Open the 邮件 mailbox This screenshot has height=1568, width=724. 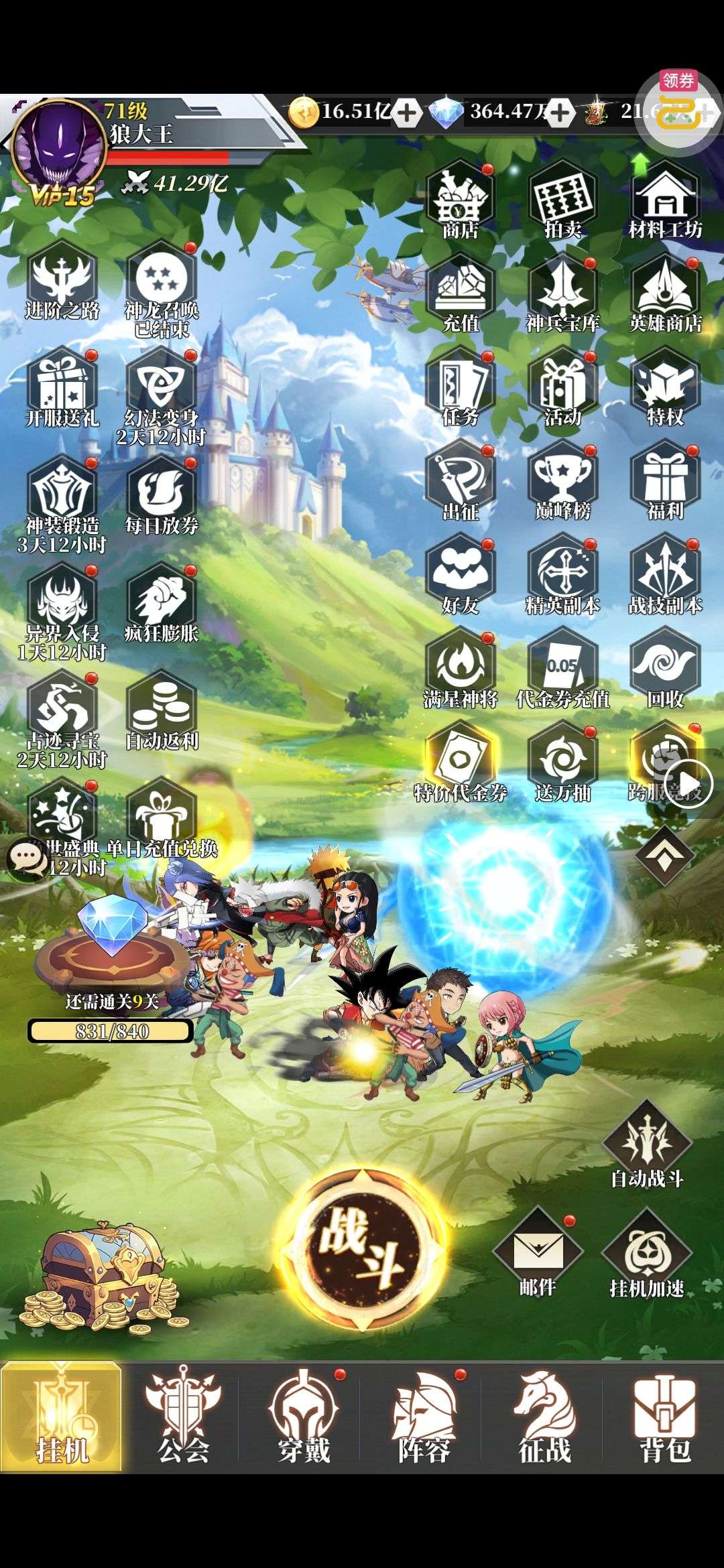click(538, 1253)
